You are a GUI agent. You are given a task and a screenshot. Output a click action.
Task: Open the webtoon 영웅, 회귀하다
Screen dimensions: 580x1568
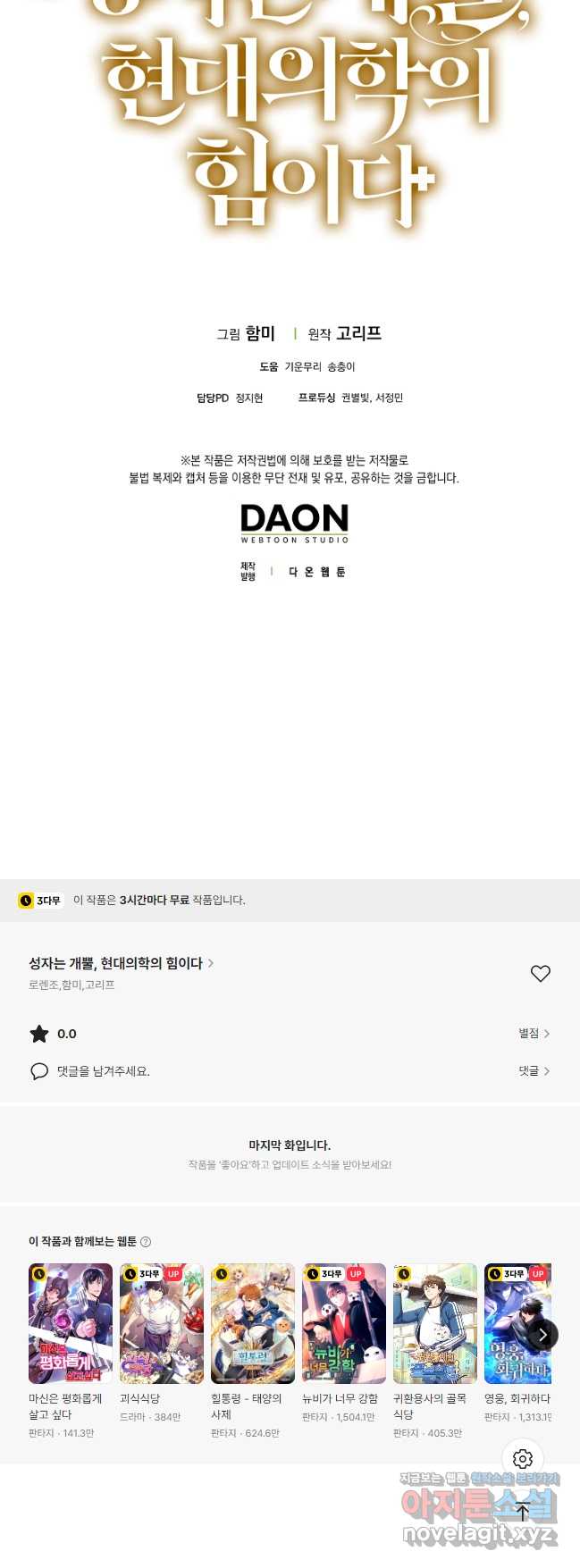(517, 1323)
